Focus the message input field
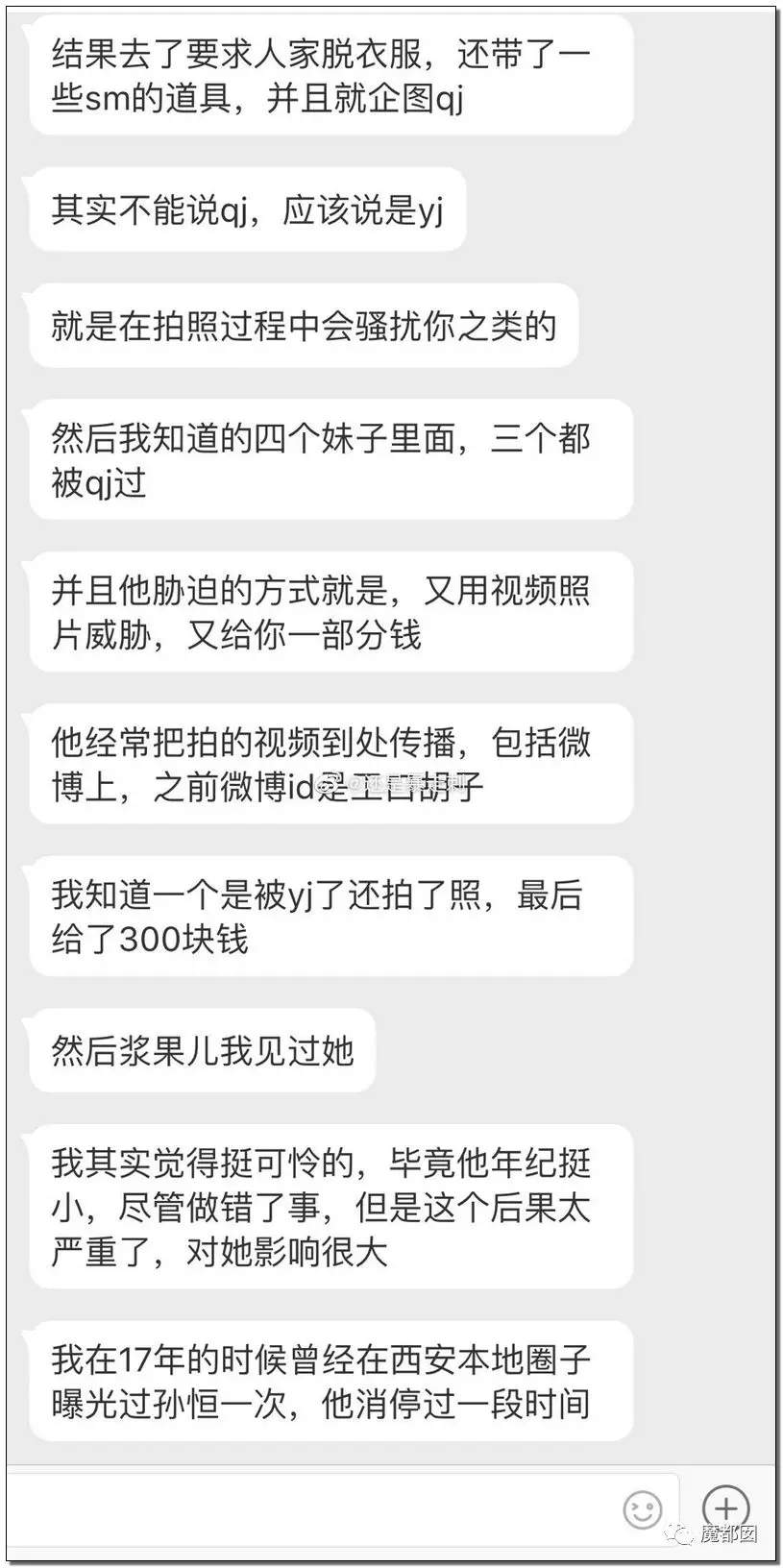This screenshot has height=1568, width=783. pos(307,1508)
